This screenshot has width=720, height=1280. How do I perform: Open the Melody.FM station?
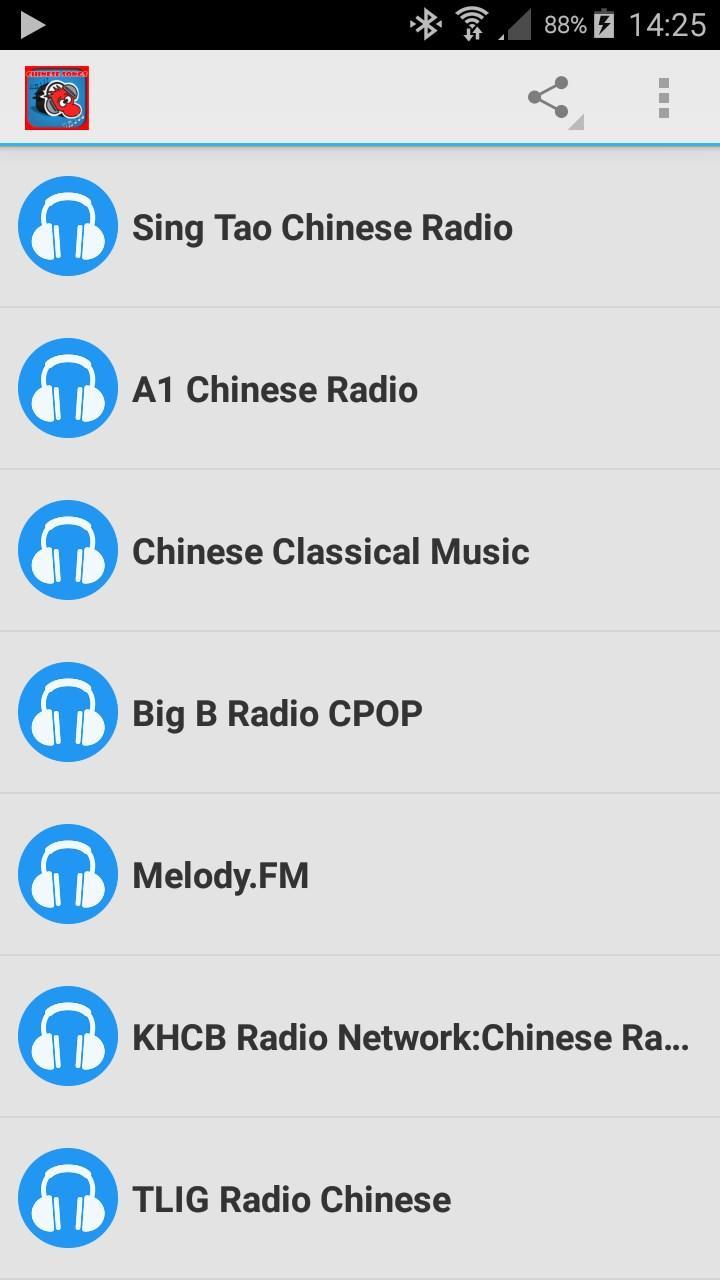[360, 875]
